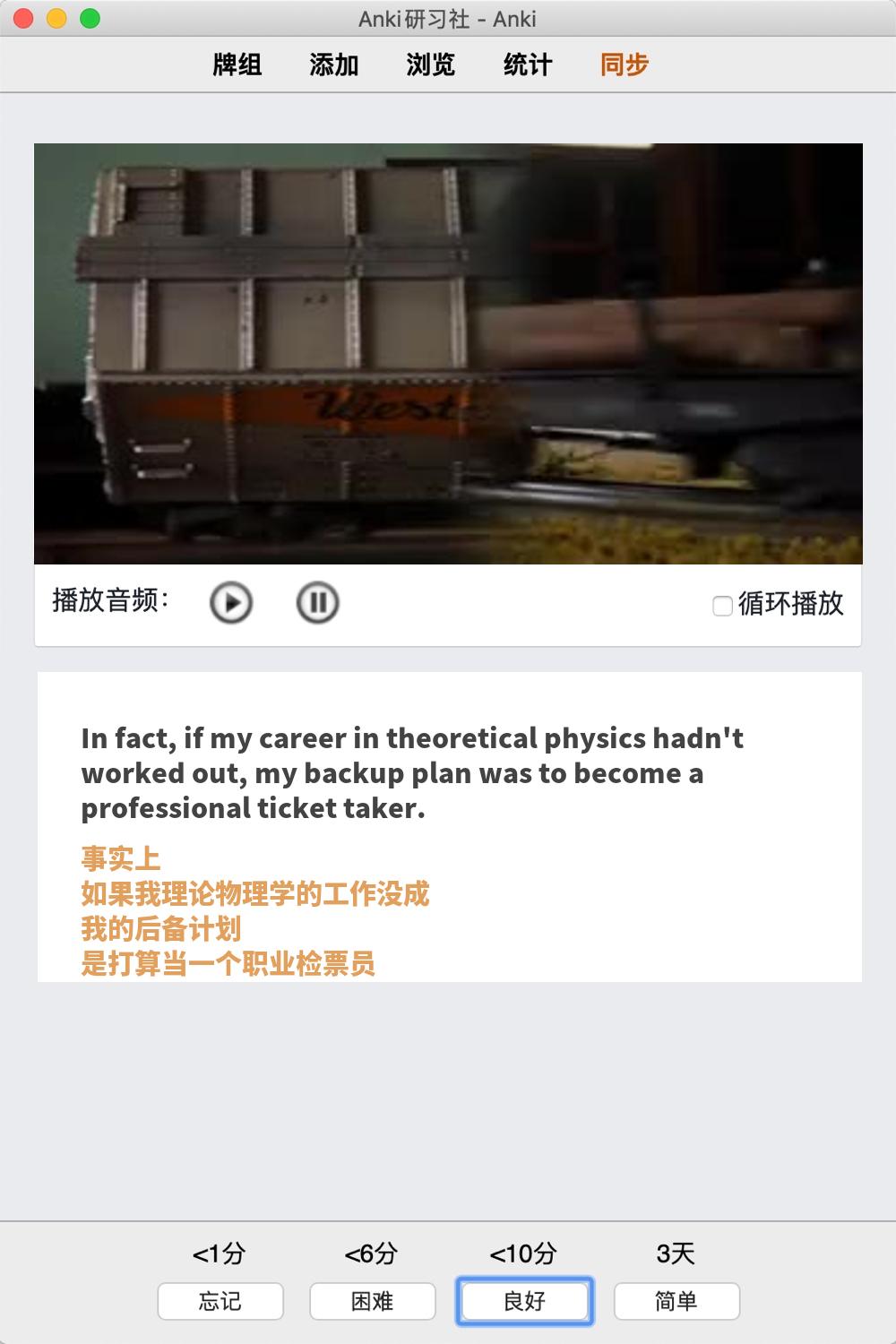Viewport: 896px width, 1344px height.
Task: Open 添加 to add a card
Action: pos(334,65)
